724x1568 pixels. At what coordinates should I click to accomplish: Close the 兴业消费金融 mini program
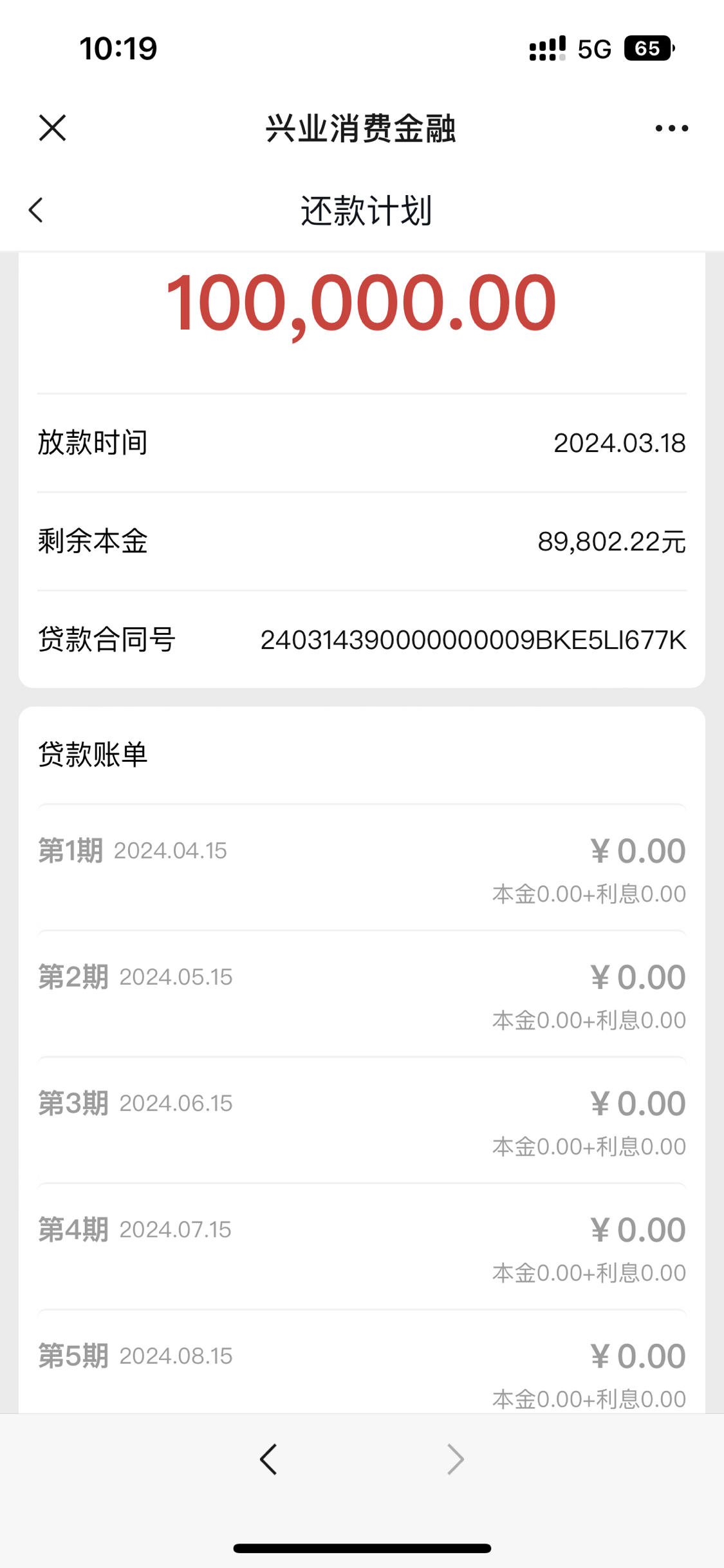tap(52, 128)
